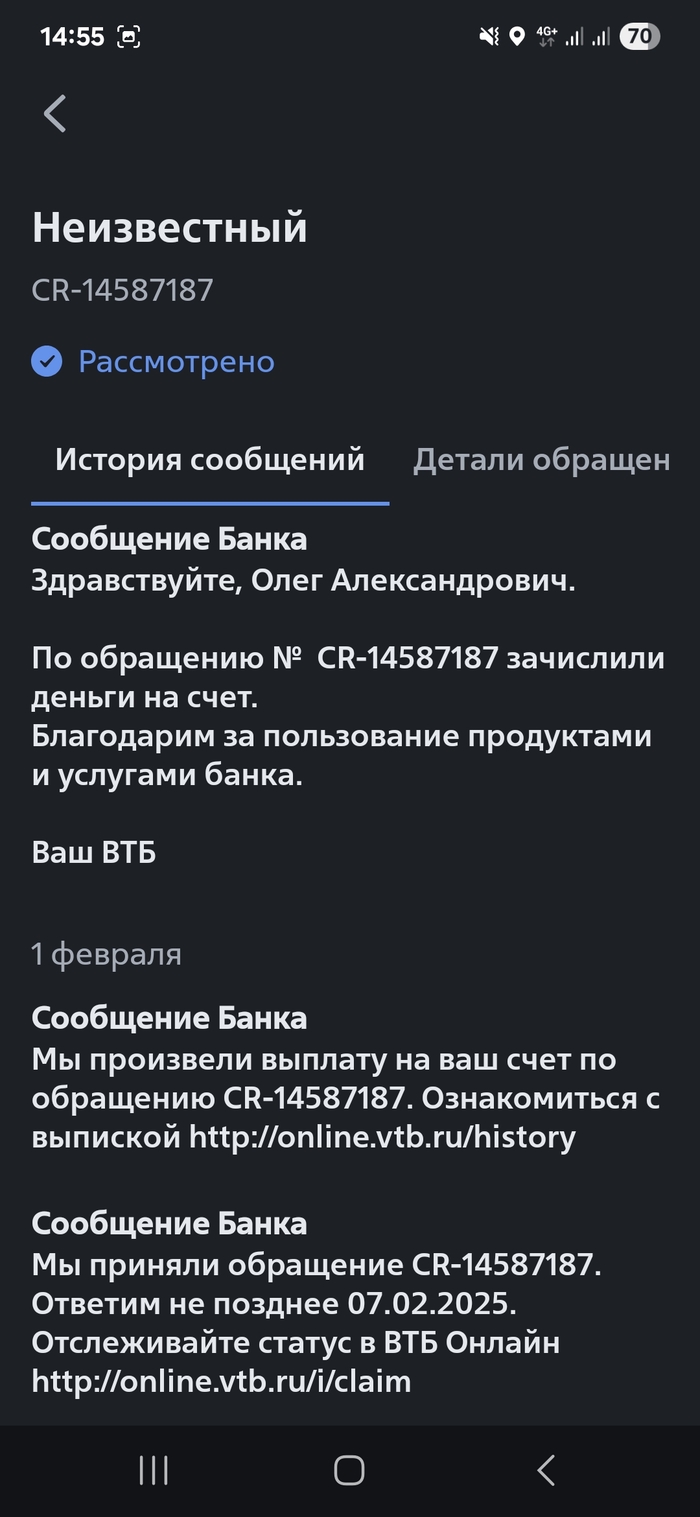
Task: Open the online.vtb.ru/history link
Action: click(x=382, y=1137)
